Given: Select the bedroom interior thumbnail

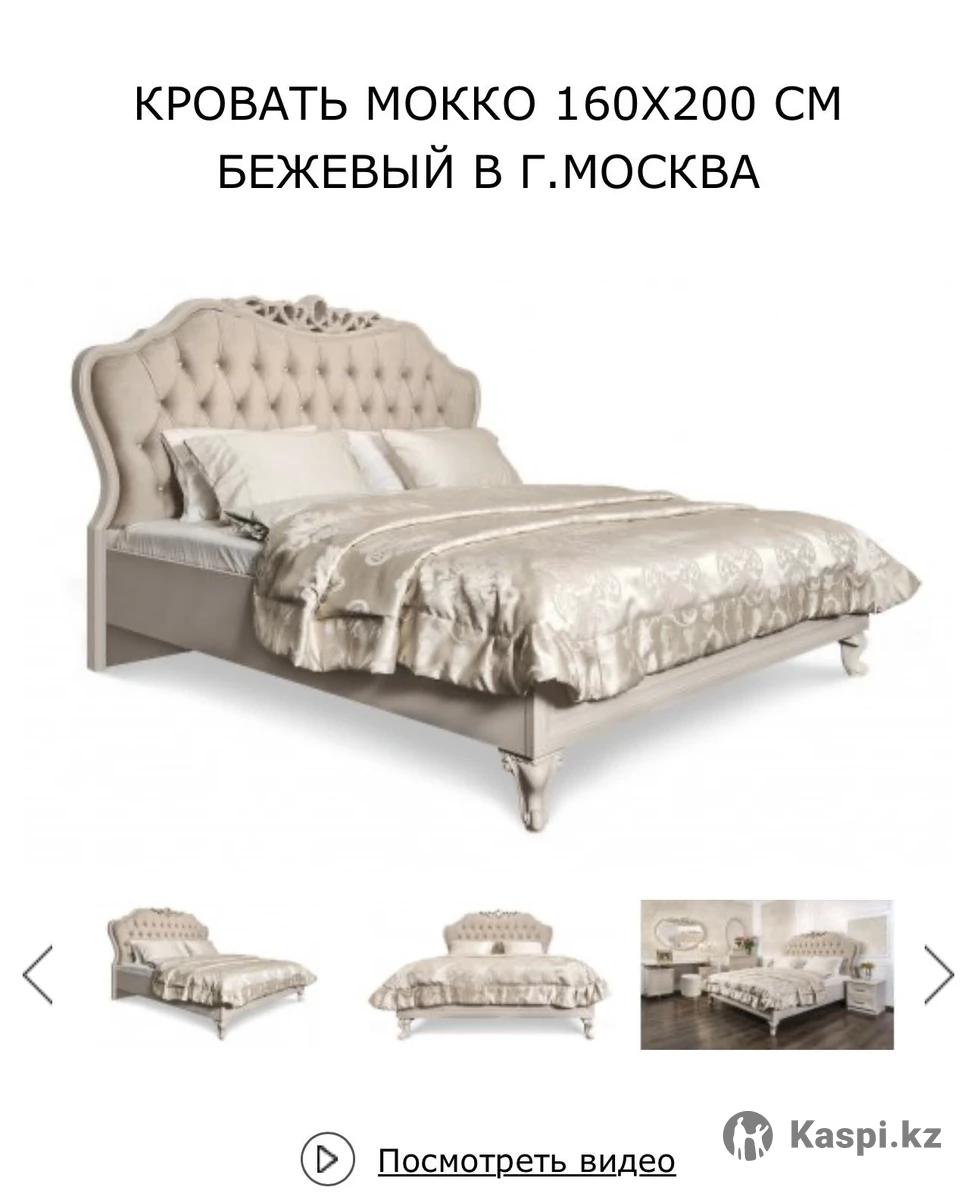Looking at the screenshot, I should click(766, 974).
